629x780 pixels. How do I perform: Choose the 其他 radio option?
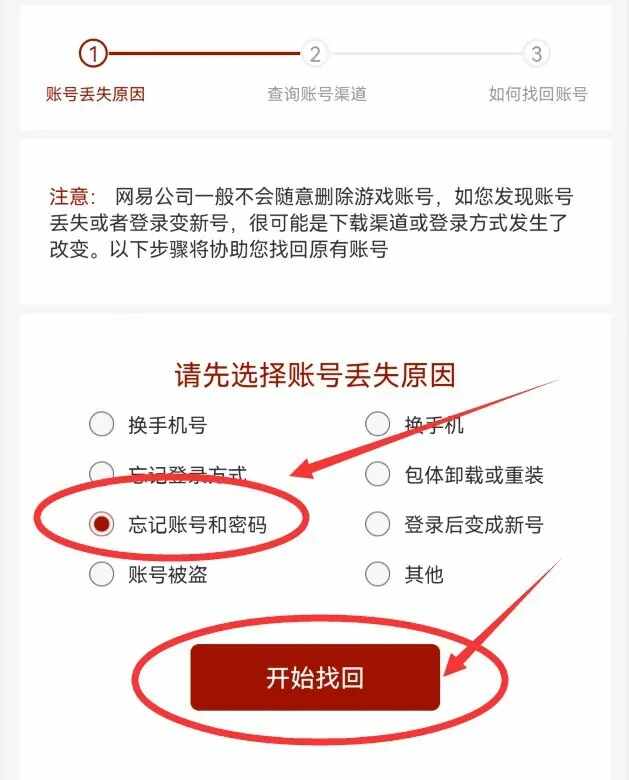coord(377,574)
